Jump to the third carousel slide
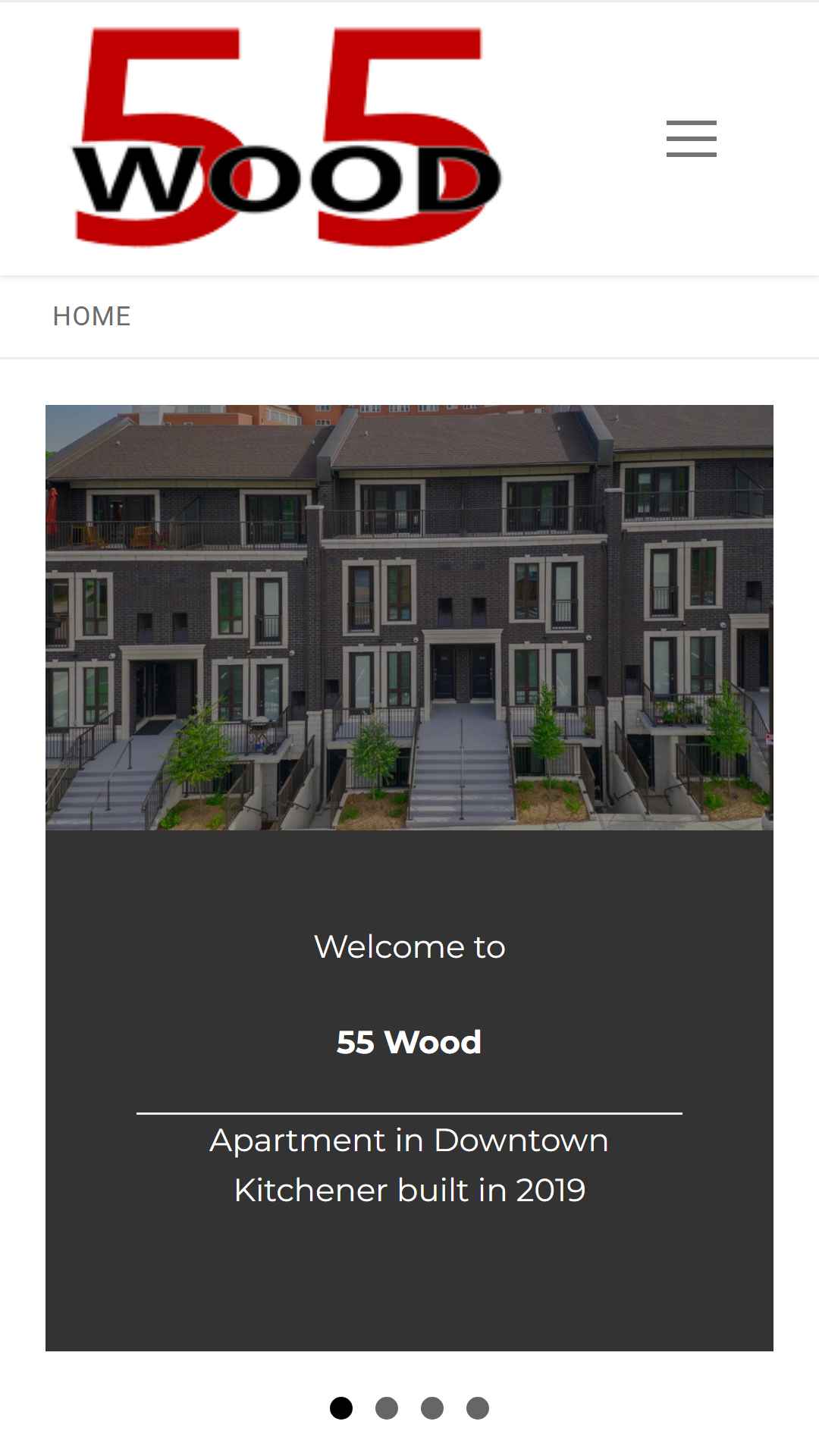 pos(432,1408)
